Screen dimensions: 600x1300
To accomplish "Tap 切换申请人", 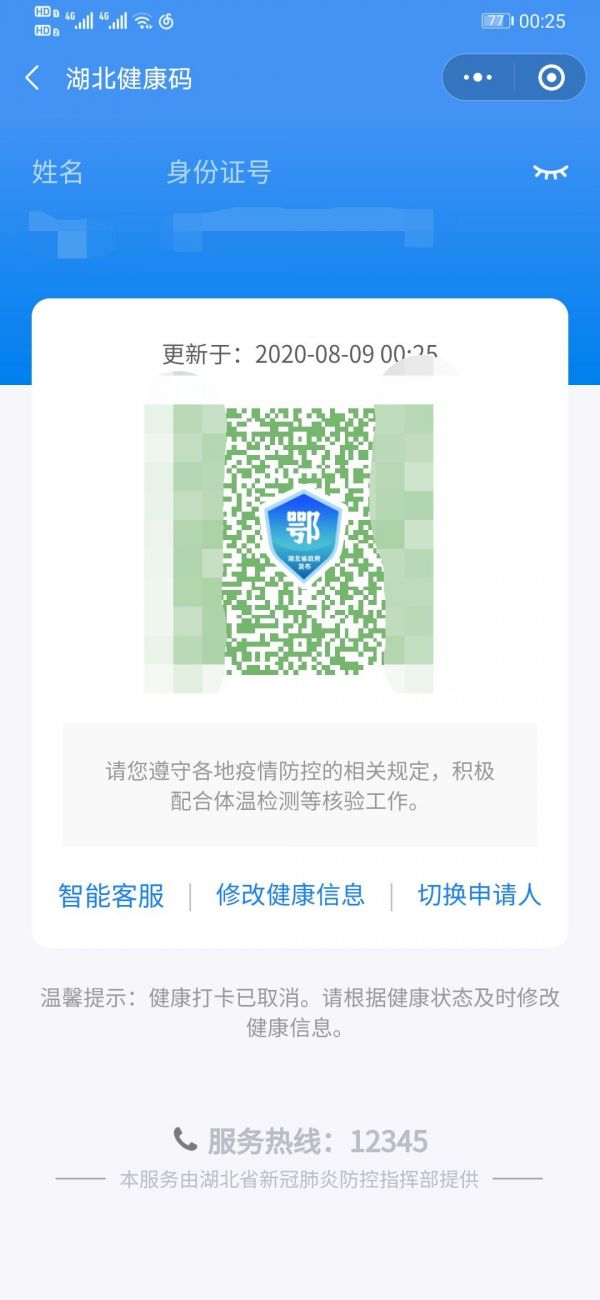I will (479, 894).
